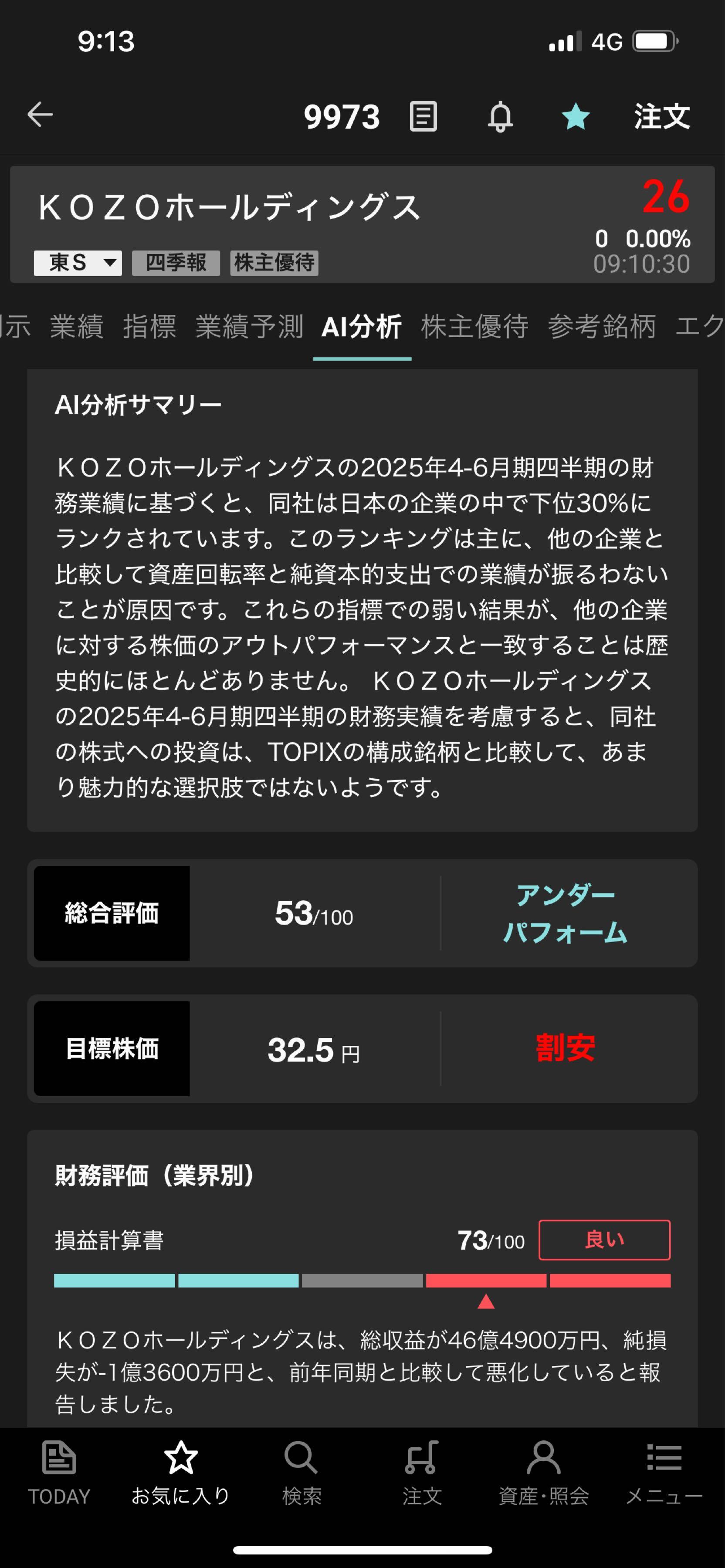
Task: Tap 注文 order button in top right
Action: click(x=661, y=116)
